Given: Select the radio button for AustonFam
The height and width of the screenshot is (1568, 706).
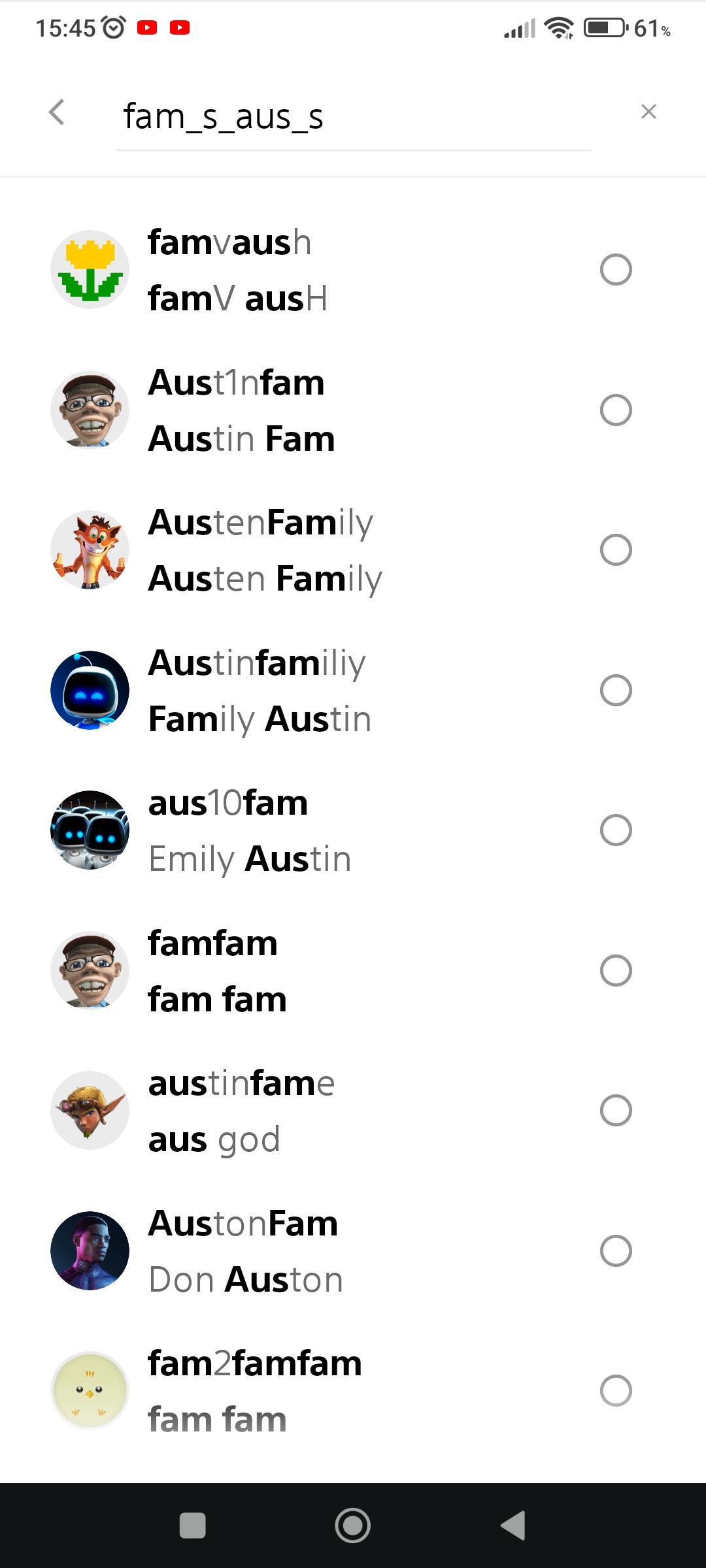Looking at the screenshot, I should click(x=616, y=1251).
